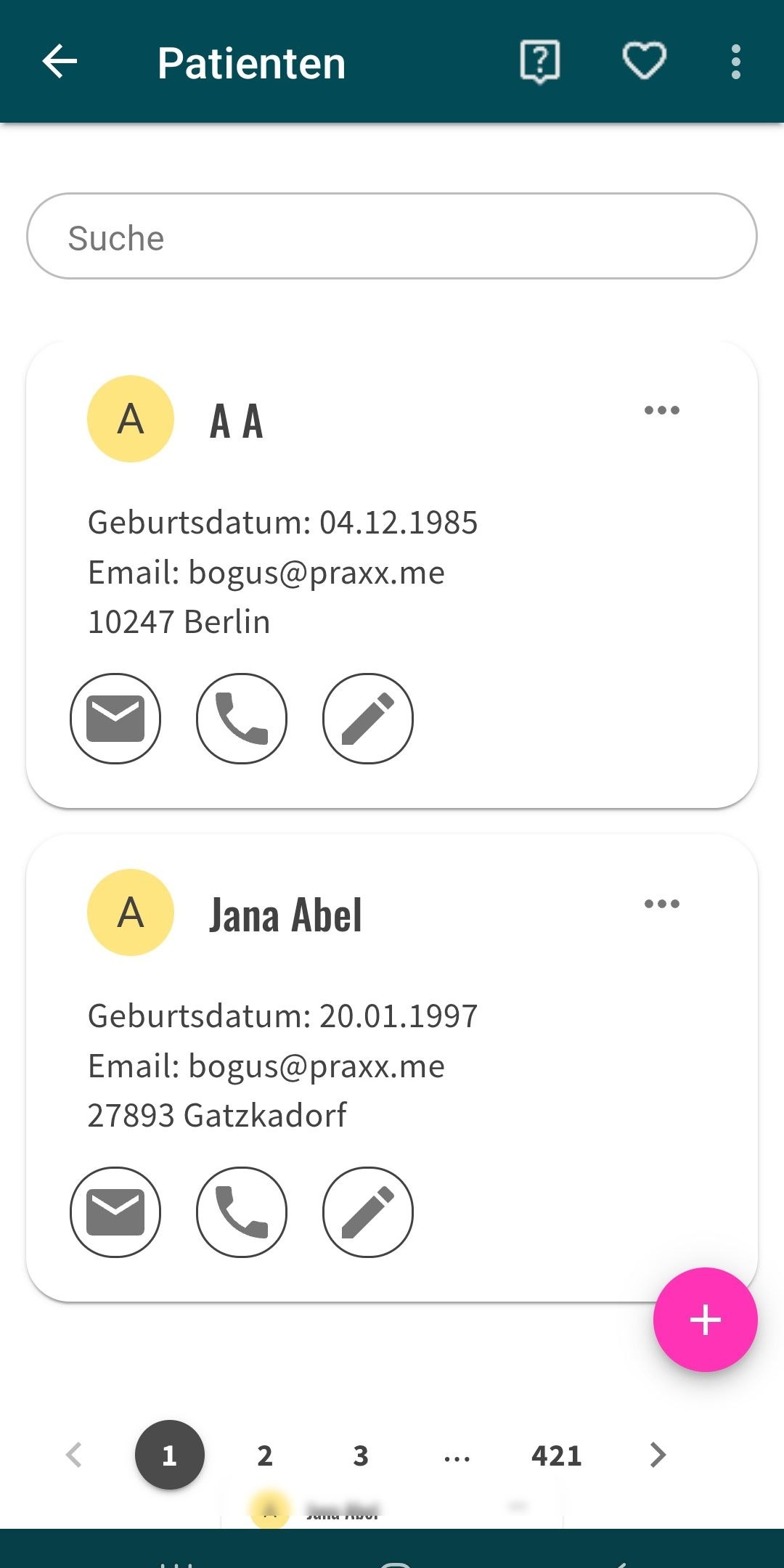Tap the heart icon in the app bar
Image resolution: width=784 pixels, height=1568 pixels.
(x=645, y=62)
